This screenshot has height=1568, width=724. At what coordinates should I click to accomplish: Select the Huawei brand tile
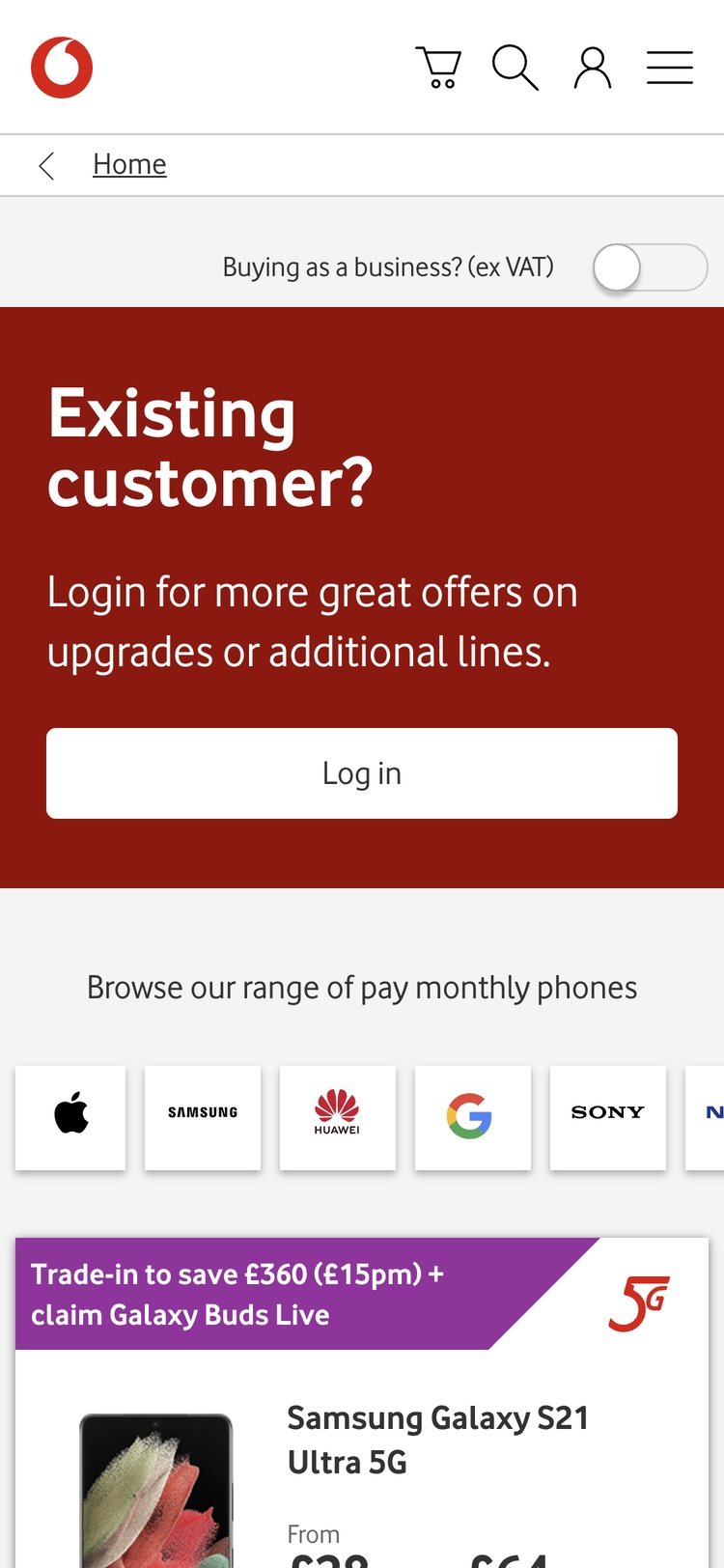click(338, 1117)
